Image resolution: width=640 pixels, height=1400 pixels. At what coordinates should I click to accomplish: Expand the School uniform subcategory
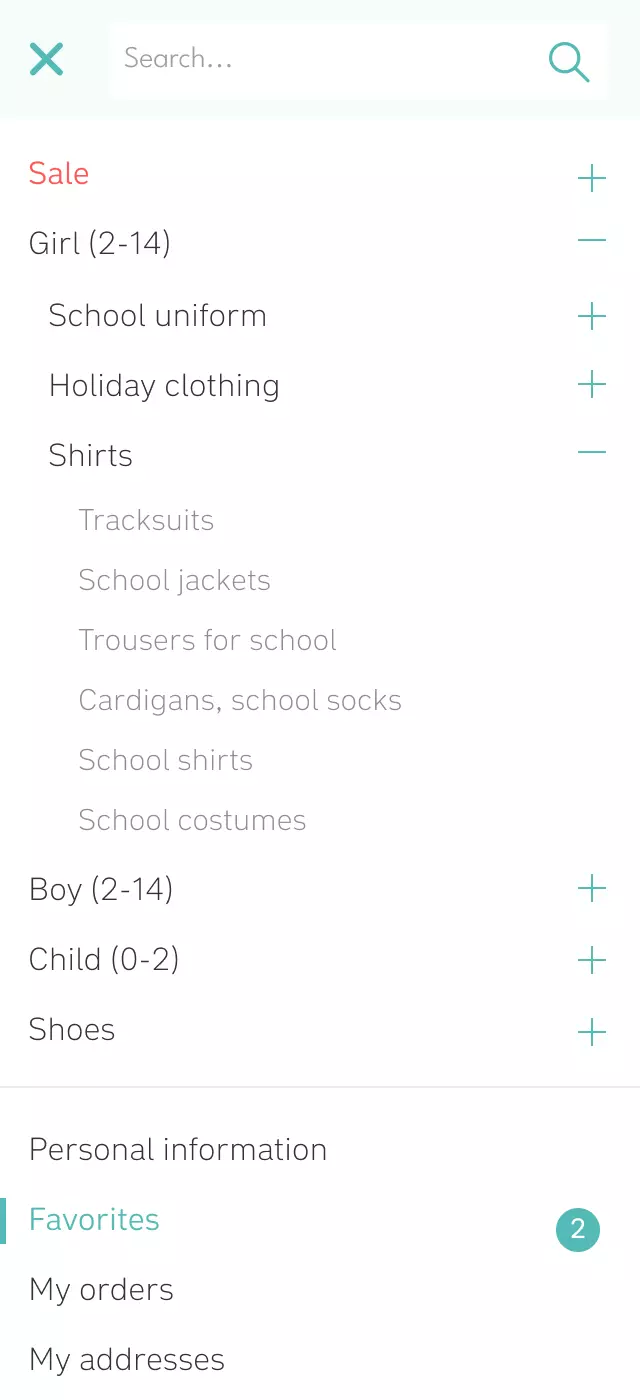click(591, 317)
